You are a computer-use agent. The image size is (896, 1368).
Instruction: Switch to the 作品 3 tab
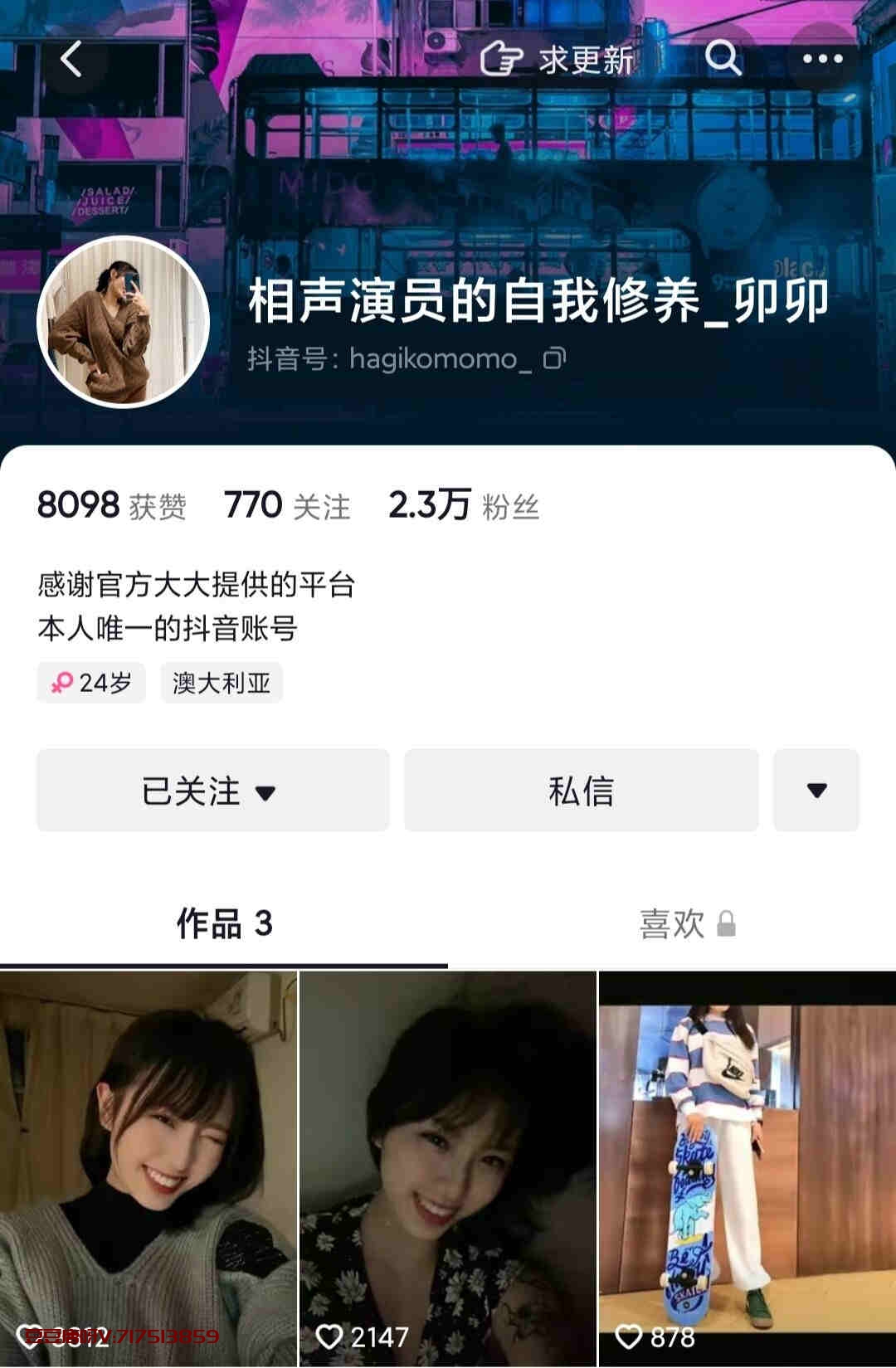point(224,923)
